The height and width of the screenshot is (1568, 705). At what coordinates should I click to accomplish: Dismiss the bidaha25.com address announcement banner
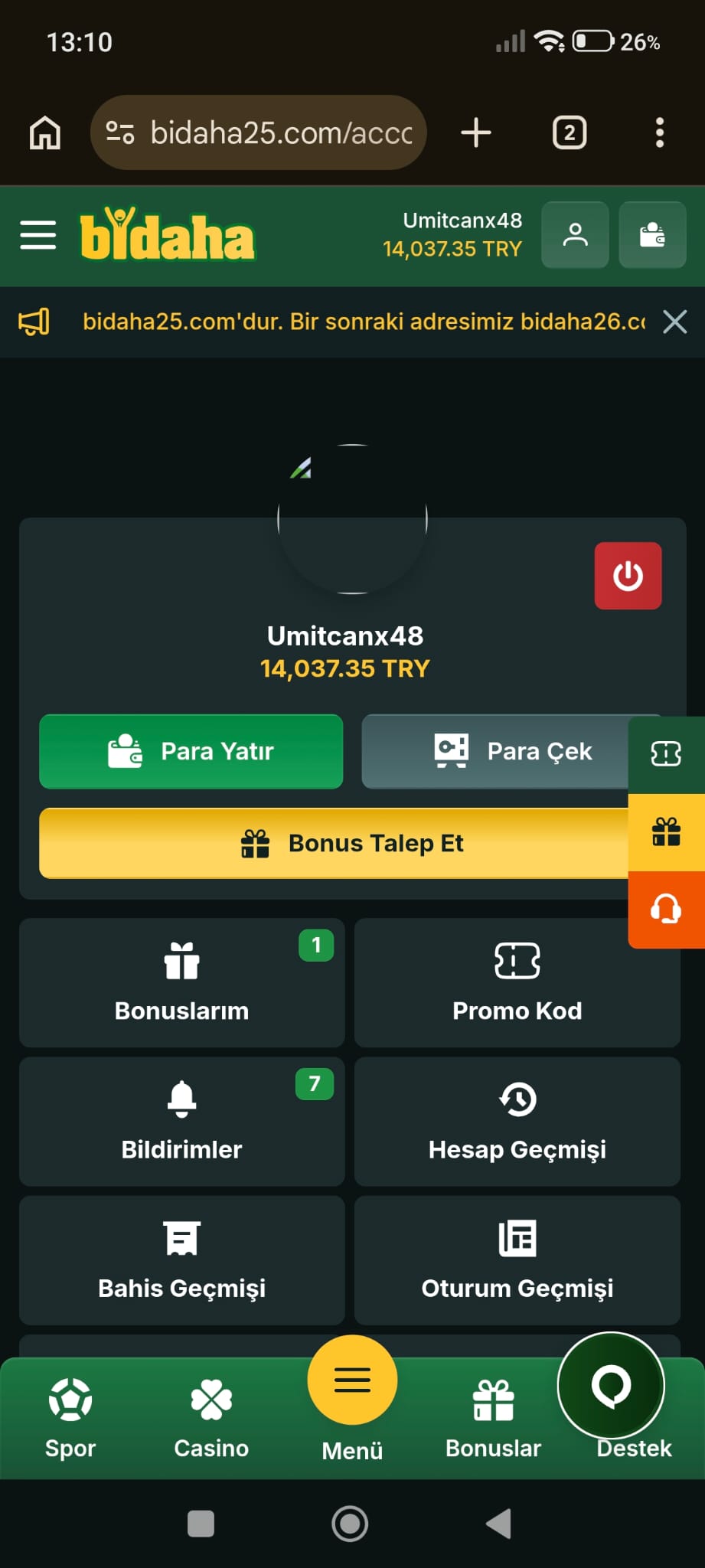(674, 322)
